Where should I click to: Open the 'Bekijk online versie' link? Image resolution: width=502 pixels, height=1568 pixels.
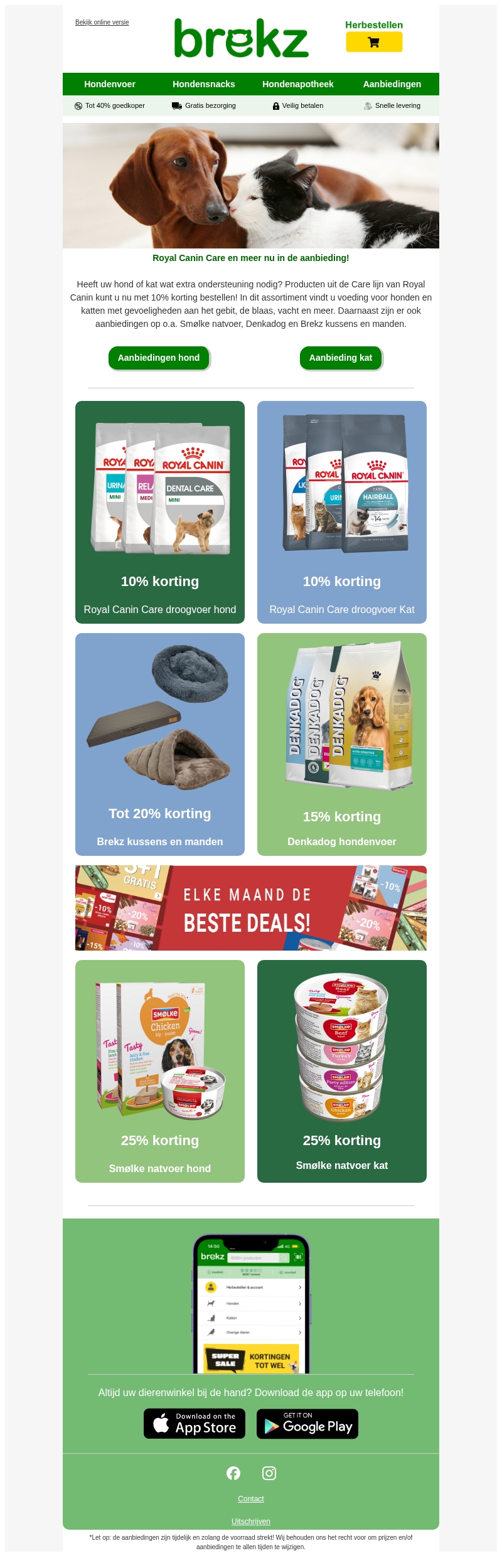click(x=102, y=23)
